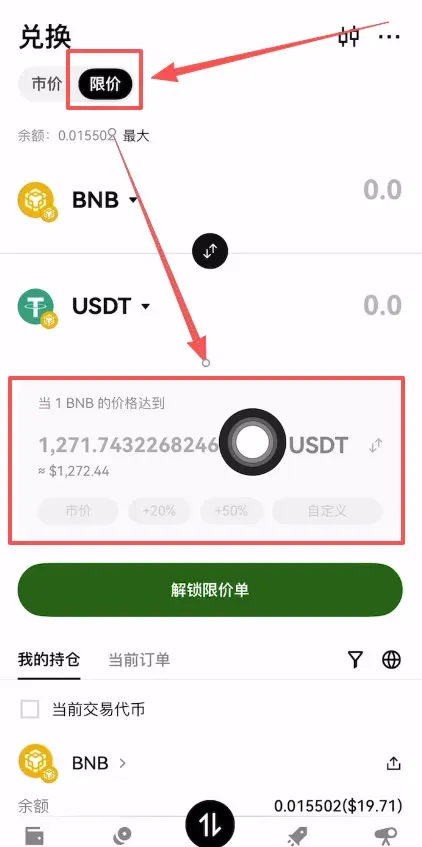Screen dimensions: 422x847
Task: Switch to the 当前订单 tab
Action: [139, 660]
